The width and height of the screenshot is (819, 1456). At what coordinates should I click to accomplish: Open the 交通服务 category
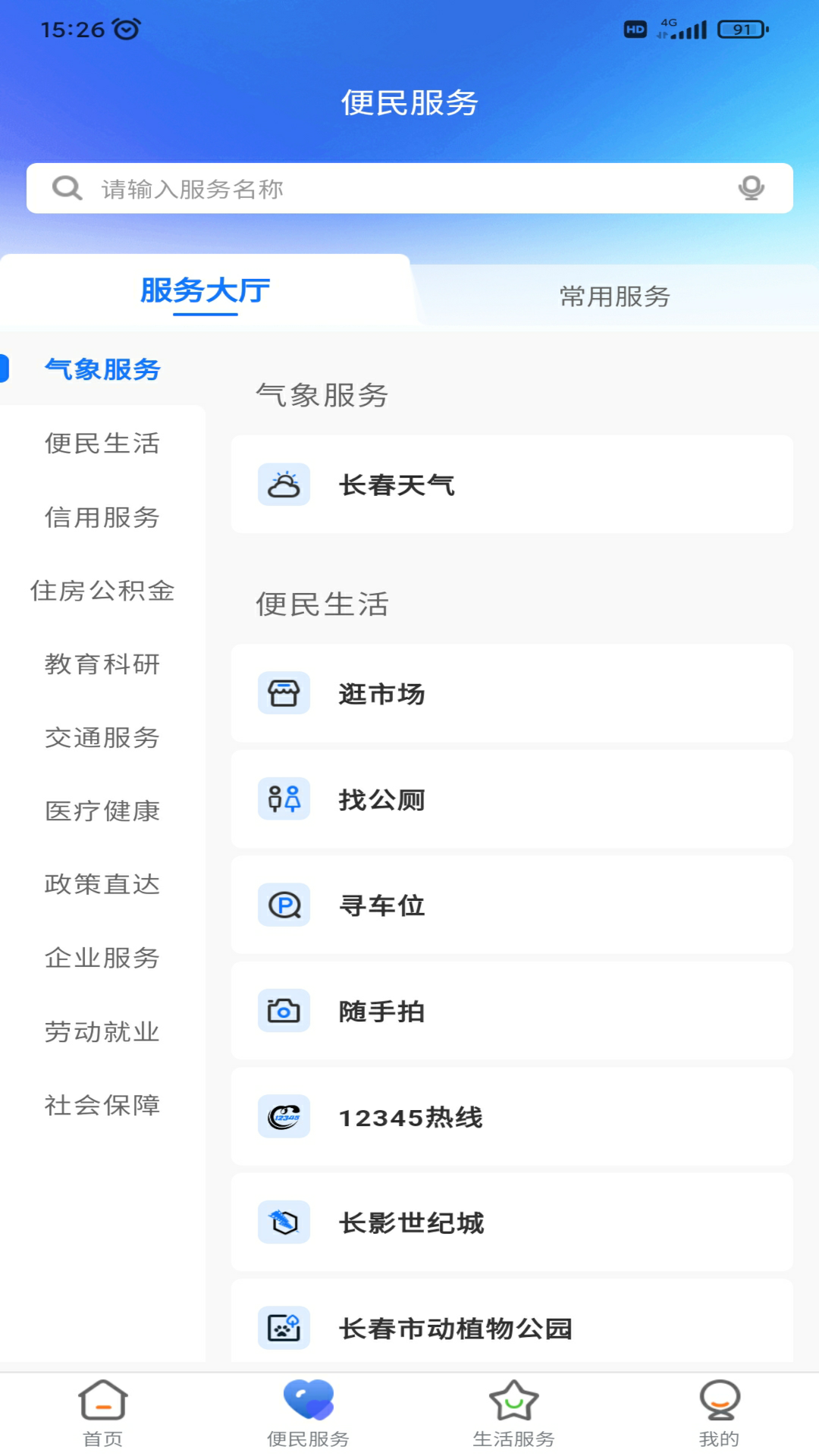click(x=102, y=738)
